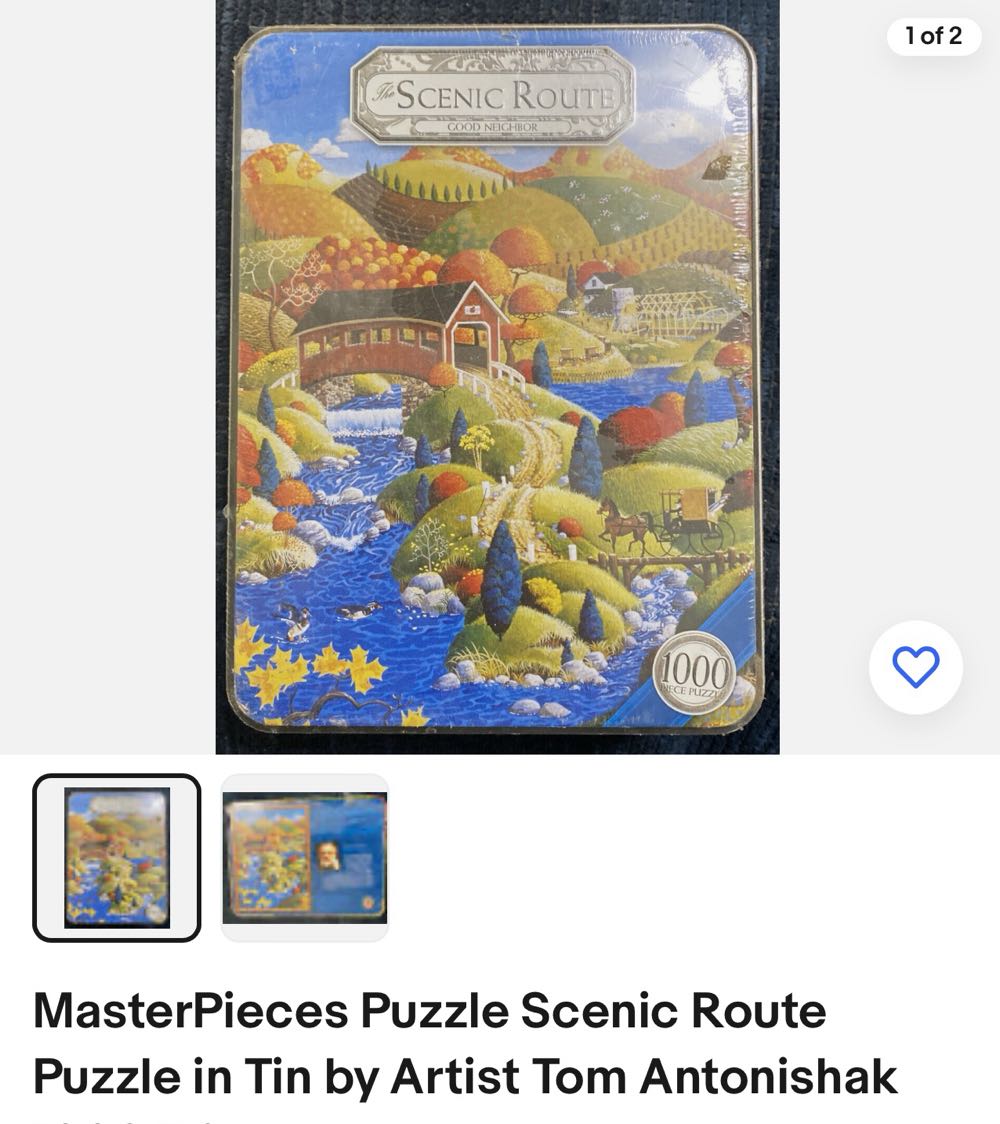Add this puzzle to your watchlist with the heart
This screenshot has height=1124, width=1000.
(915, 667)
